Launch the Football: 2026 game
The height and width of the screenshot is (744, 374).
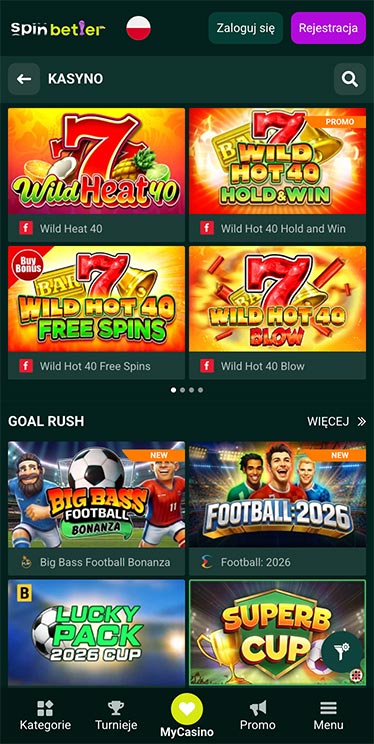pos(278,508)
